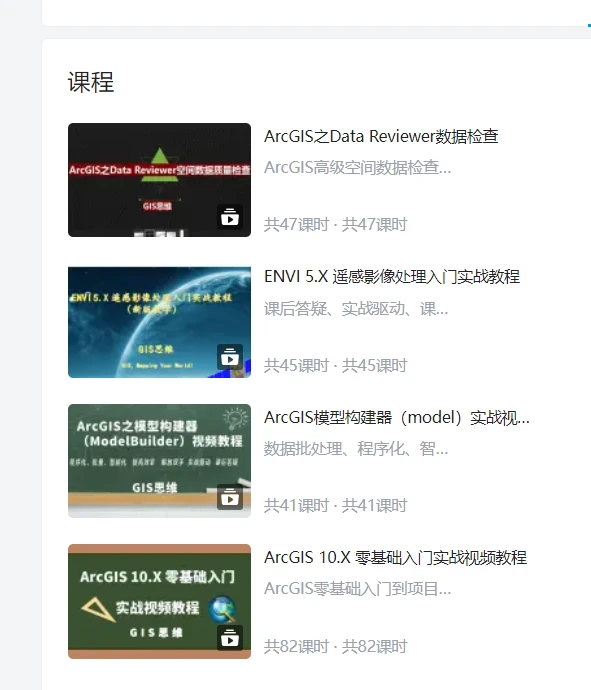Tap the ModelBuilder chalkboard course thumbnail
Viewport: 591px width, 690px height.
(x=159, y=461)
